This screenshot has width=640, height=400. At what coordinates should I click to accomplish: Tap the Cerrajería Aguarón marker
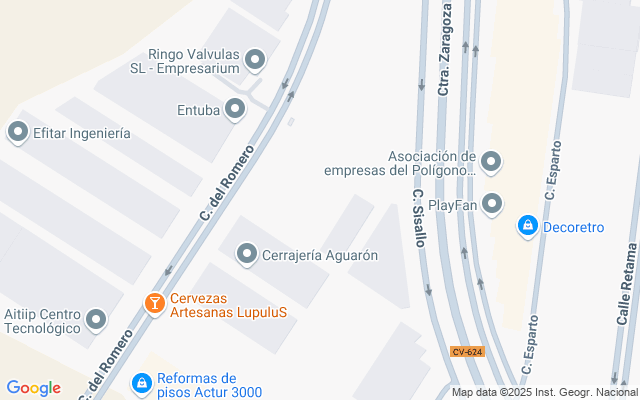[x=247, y=255]
